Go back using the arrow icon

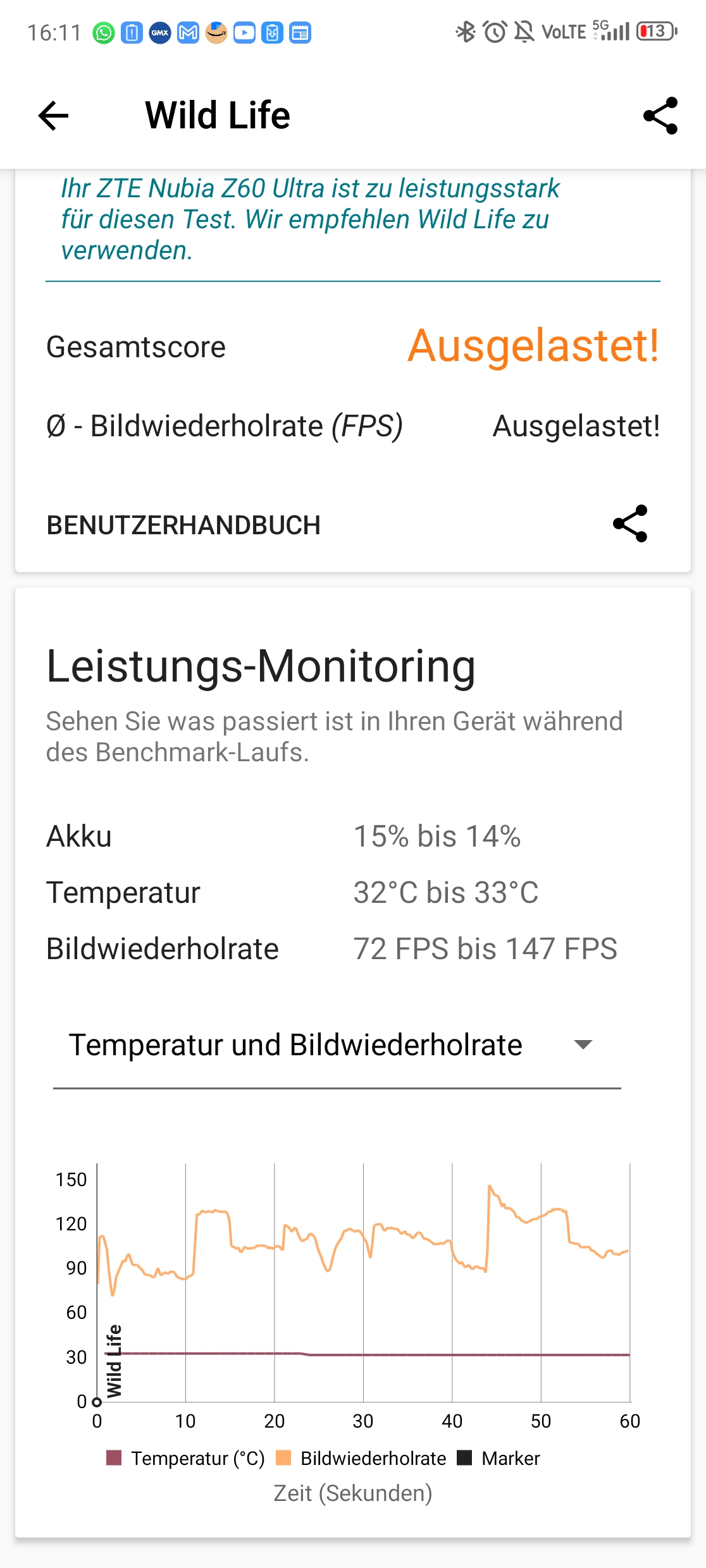click(x=53, y=116)
